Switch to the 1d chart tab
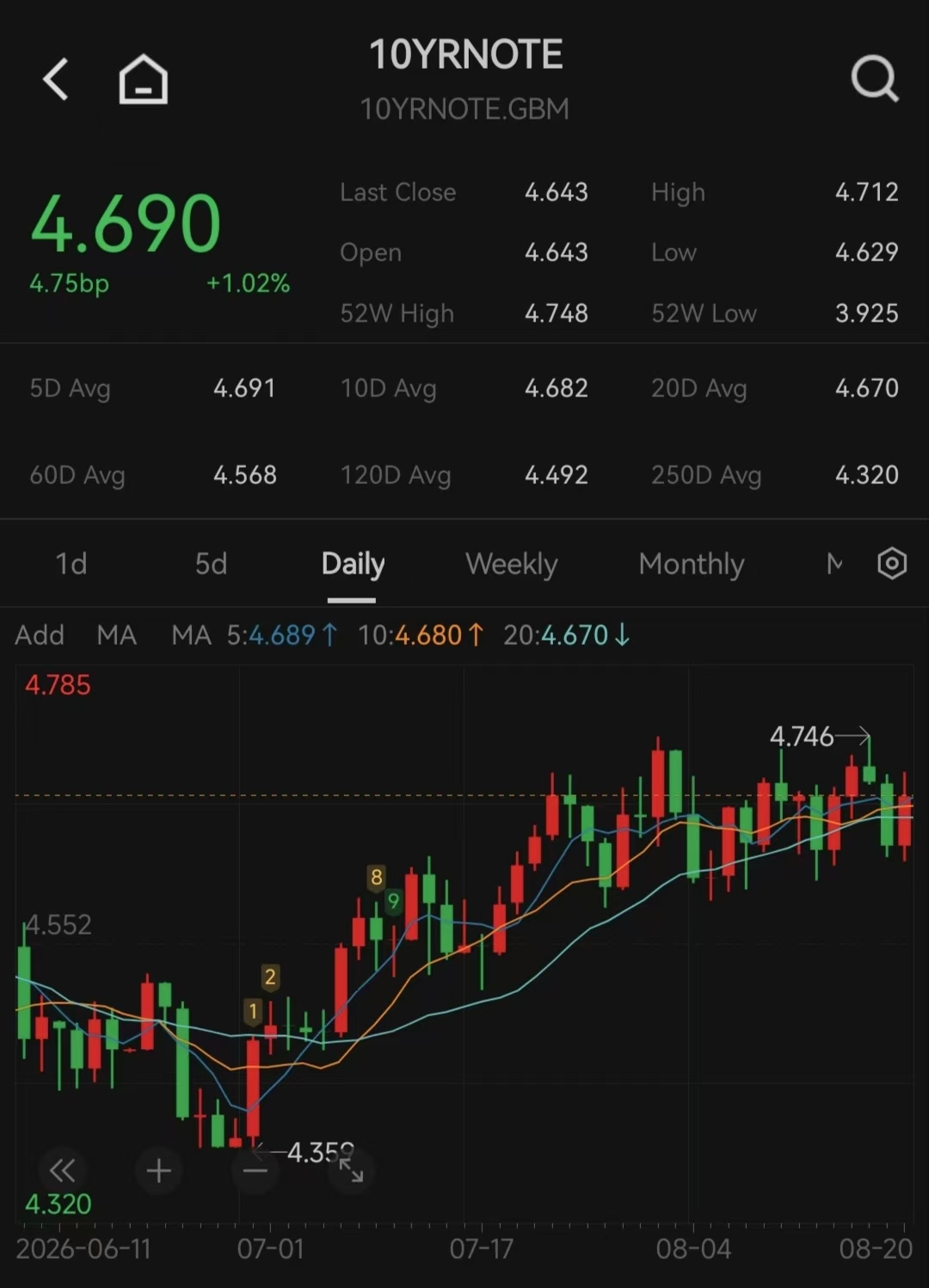929x1288 pixels. (x=71, y=564)
